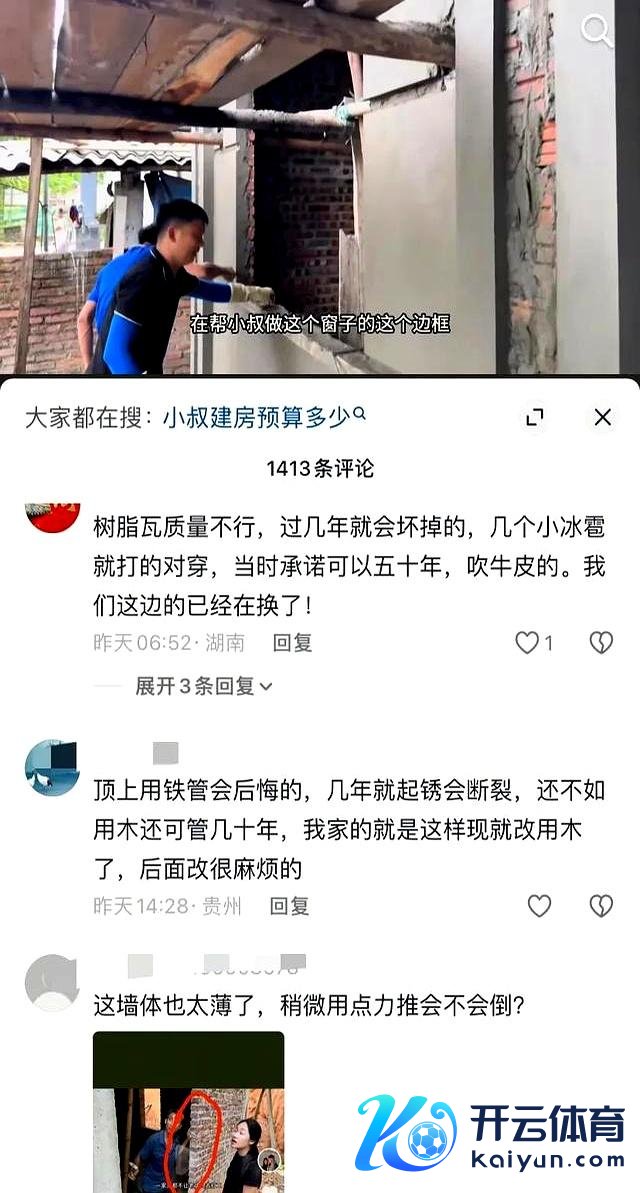Expand 展开3条回复

[203, 686]
